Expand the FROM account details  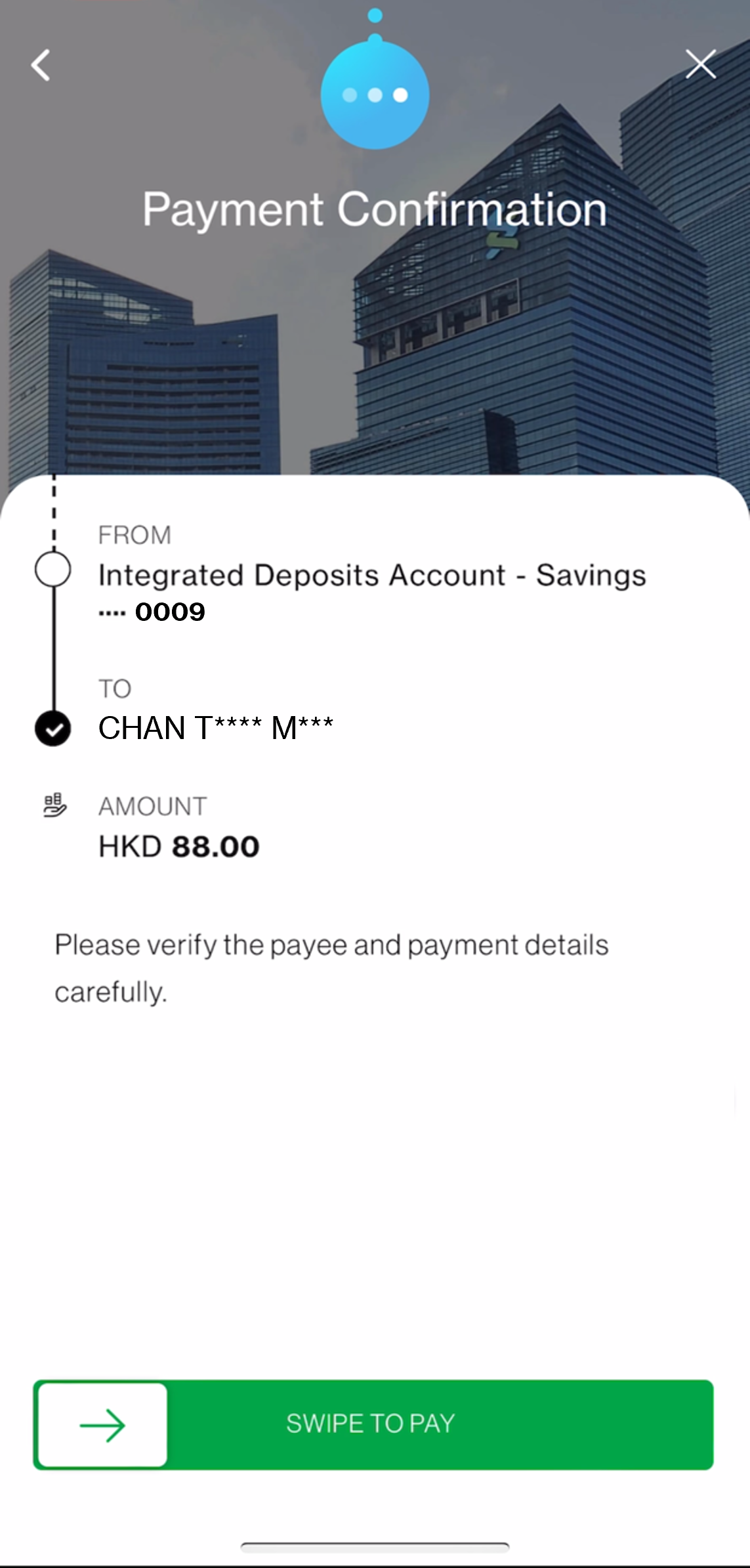point(372,574)
